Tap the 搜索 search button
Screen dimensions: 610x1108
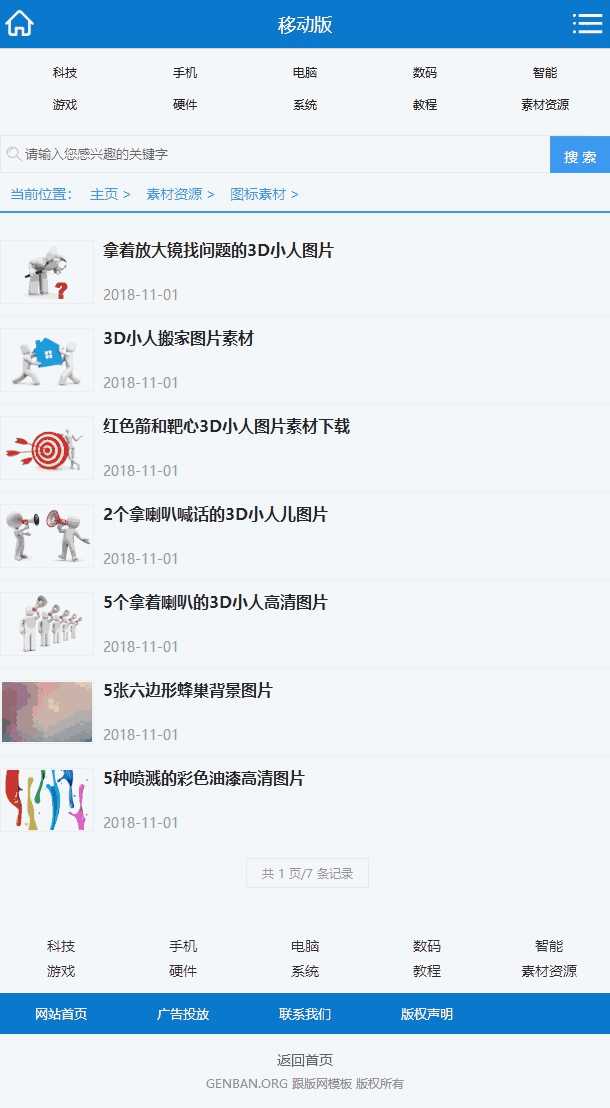click(x=580, y=155)
